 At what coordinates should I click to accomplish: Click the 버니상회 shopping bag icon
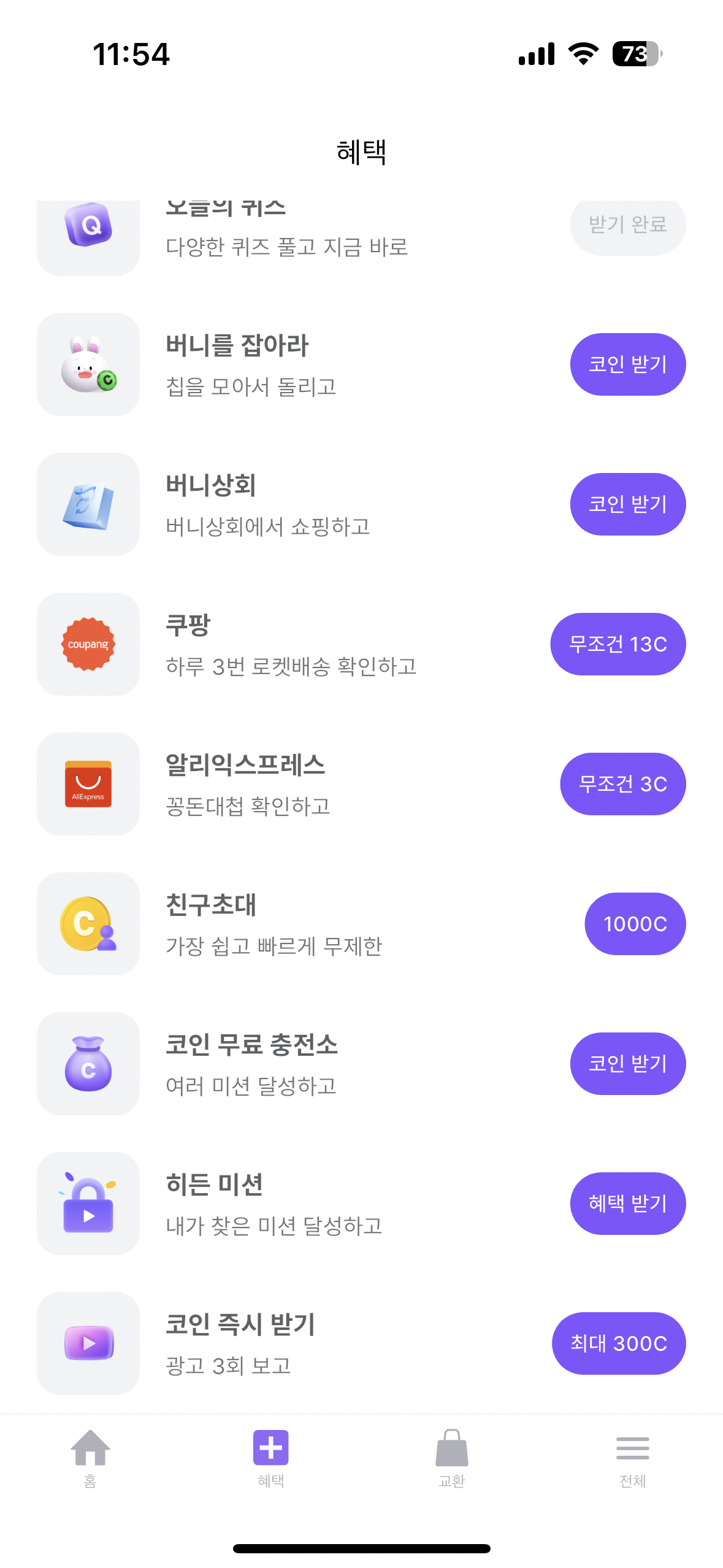tap(88, 503)
